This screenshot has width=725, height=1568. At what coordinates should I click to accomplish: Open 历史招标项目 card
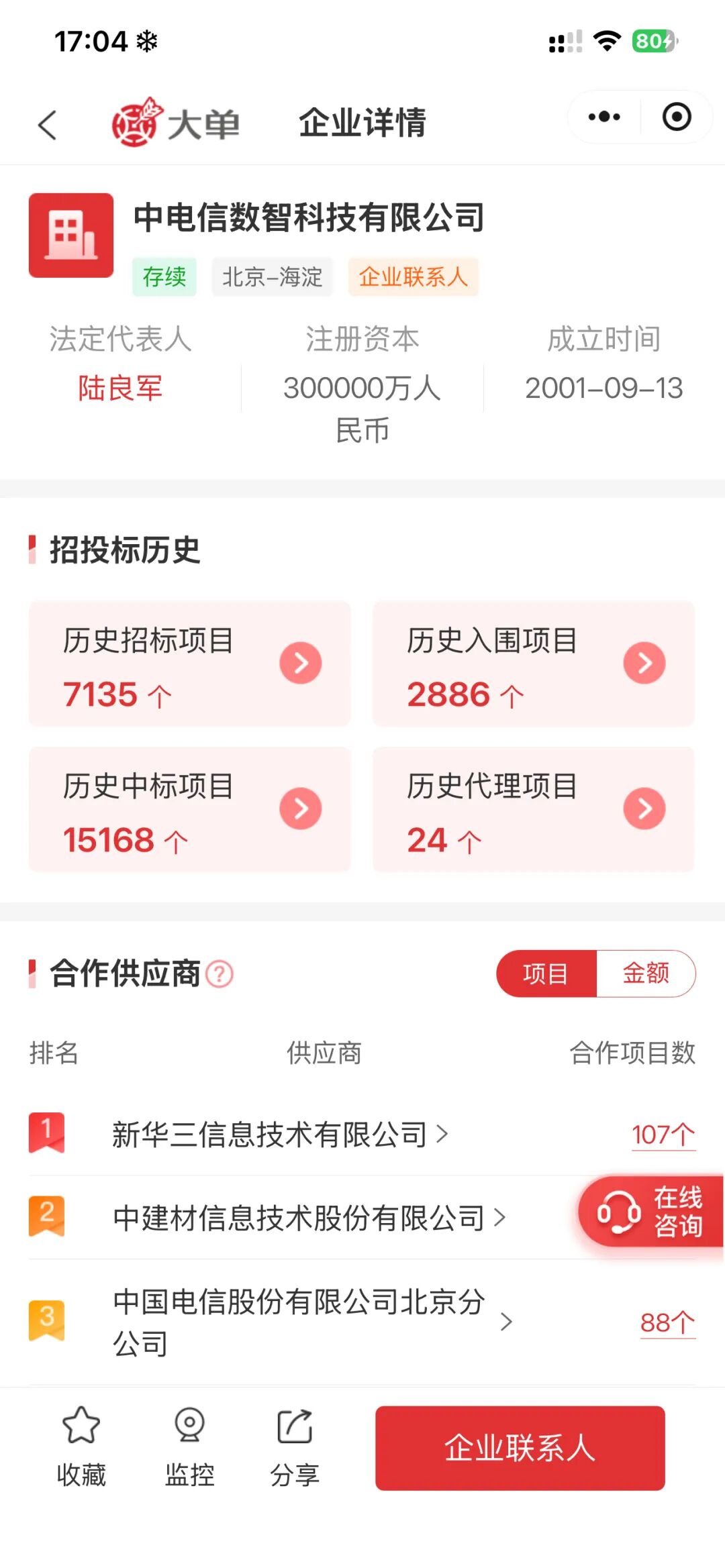190,664
